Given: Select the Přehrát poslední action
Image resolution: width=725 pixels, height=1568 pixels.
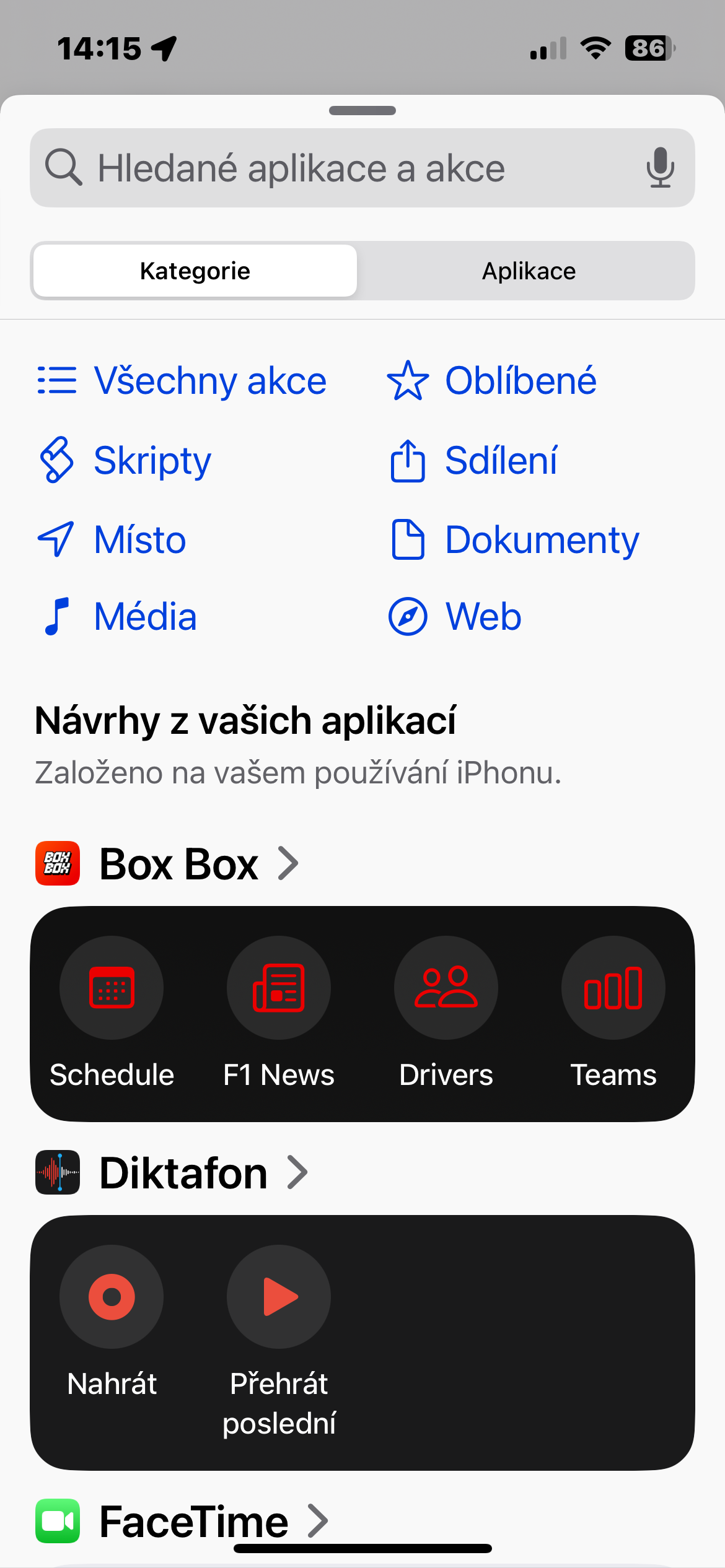Looking at the screenshot, I should coord(279,1331).
